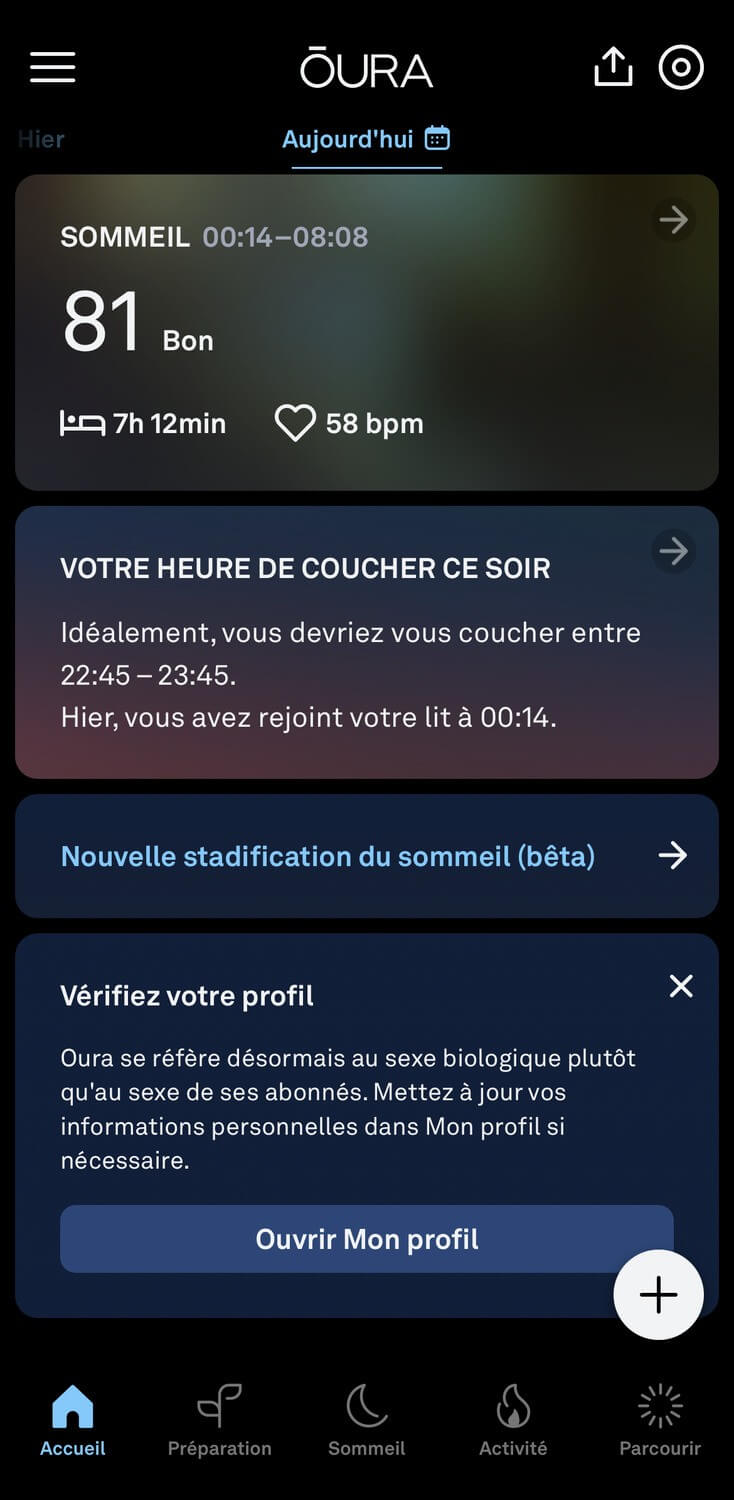This screenshot has width=734, height=1500.
Task: Open the hamburger menu
Action: coord(52,67)
